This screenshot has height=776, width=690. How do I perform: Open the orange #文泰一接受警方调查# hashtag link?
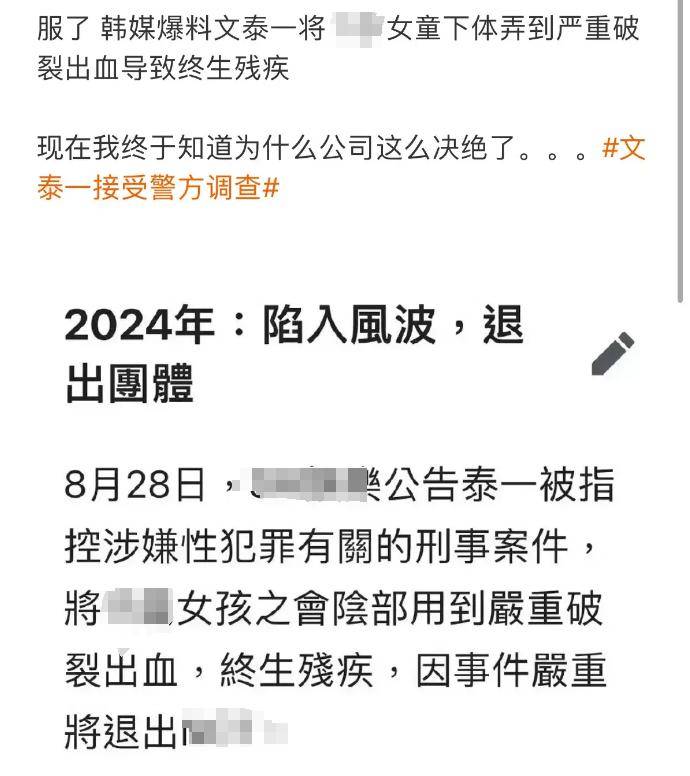[158, 186]
